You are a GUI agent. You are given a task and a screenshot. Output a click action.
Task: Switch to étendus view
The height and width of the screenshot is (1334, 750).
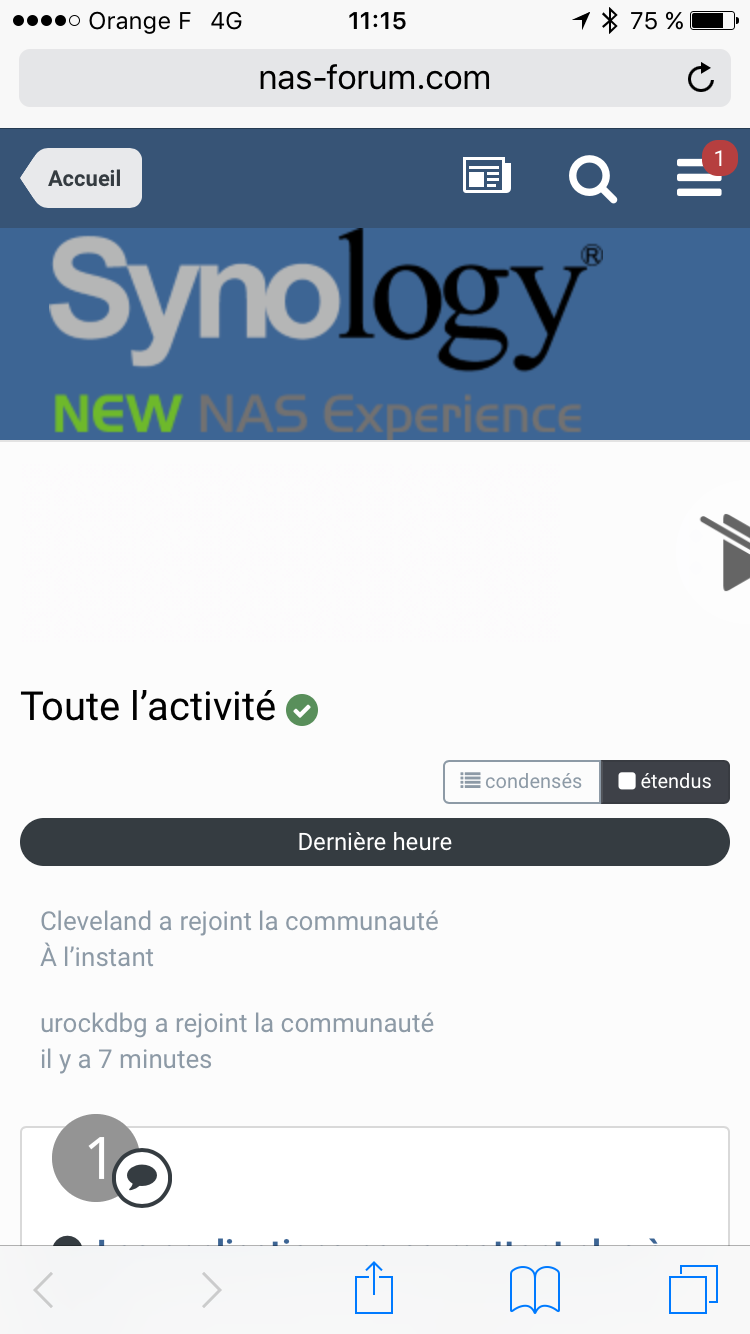tap(665, 782)
